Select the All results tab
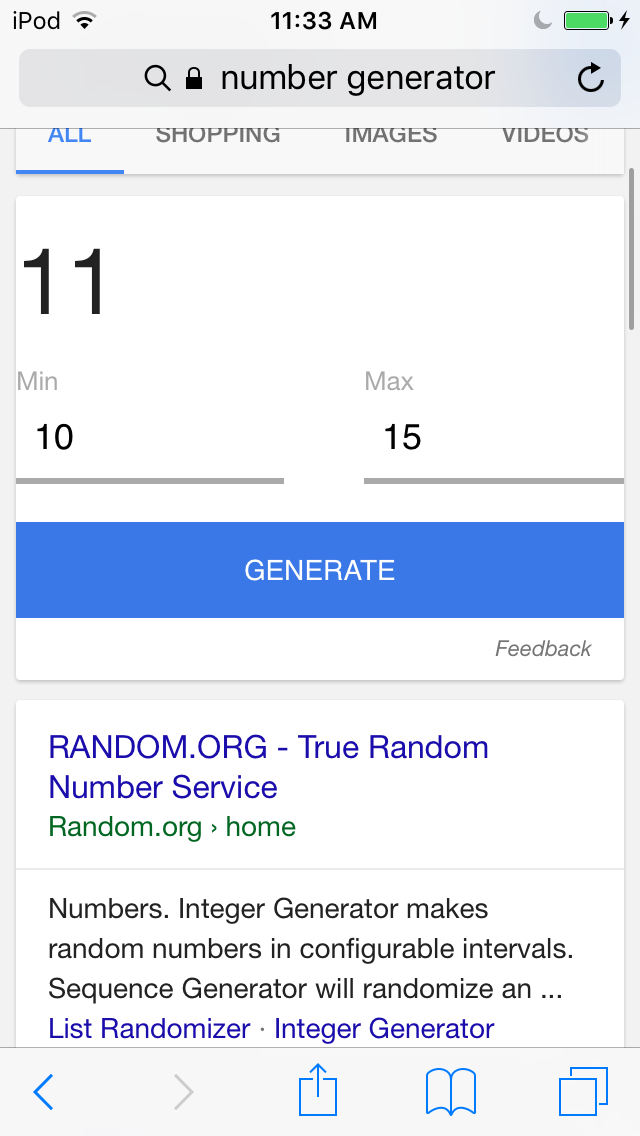The width and height of the screenshot is (640, 1136). click(70, 137)
